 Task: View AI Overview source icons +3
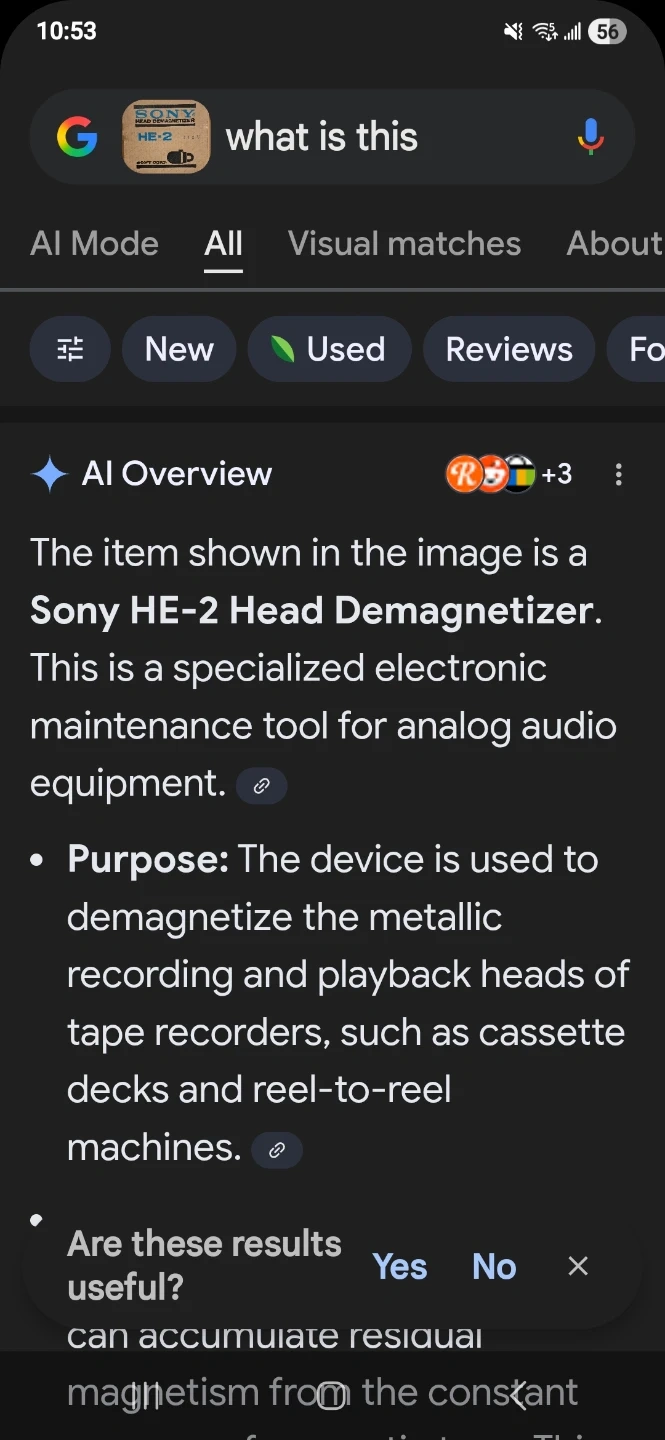tap(509, 474)
